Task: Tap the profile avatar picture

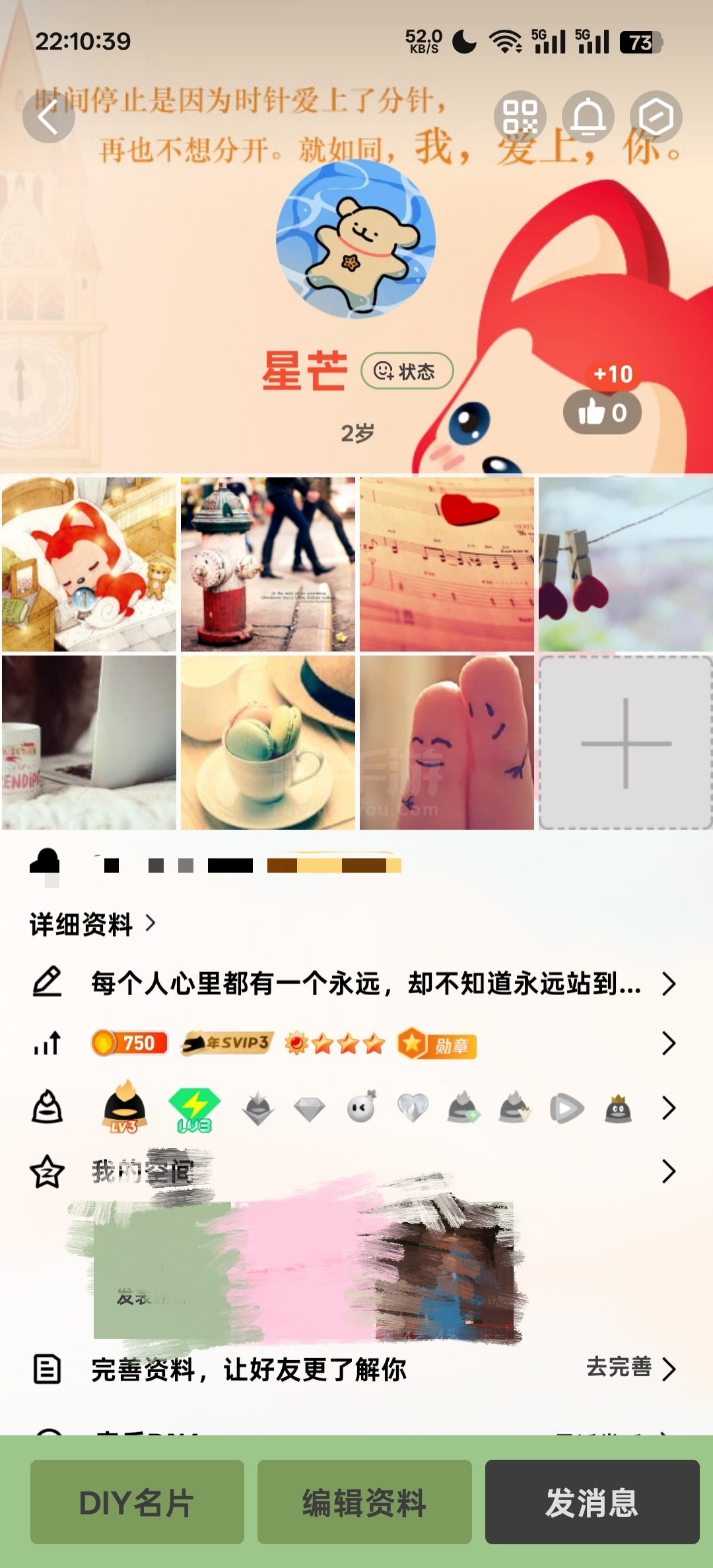Action: [355, 239]
